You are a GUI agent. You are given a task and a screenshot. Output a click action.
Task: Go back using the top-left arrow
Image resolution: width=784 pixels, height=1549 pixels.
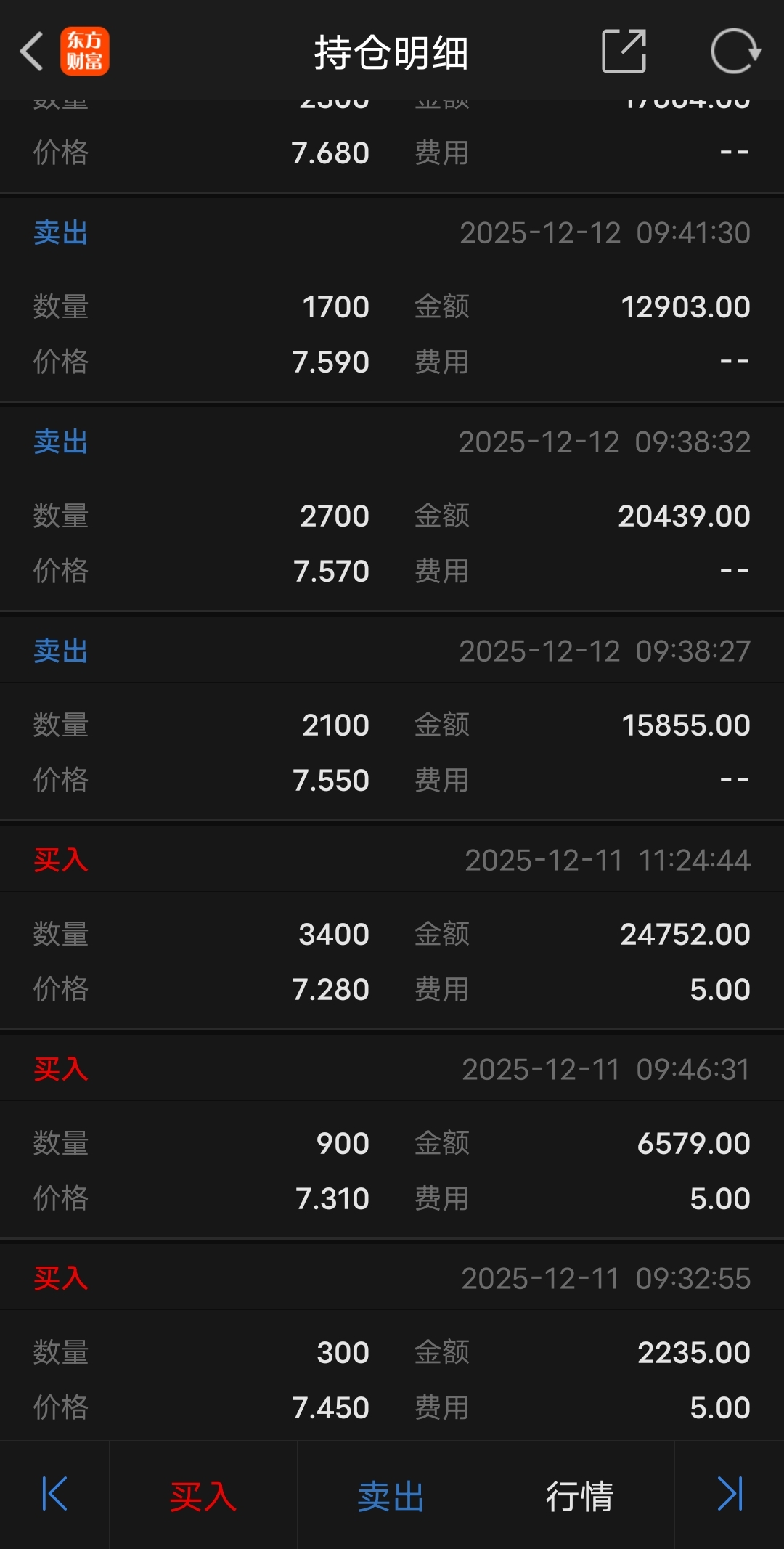tap(32, 52)
